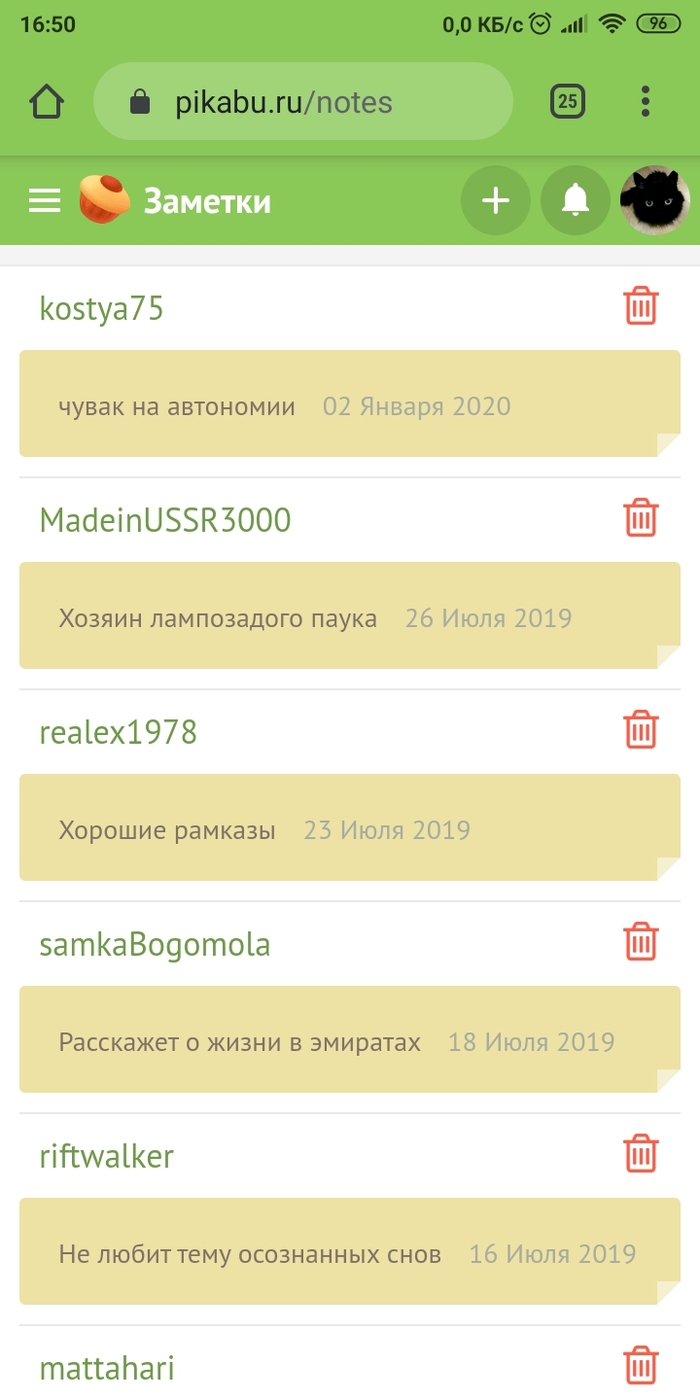Delete the note about mattahari

[641, 1366]
